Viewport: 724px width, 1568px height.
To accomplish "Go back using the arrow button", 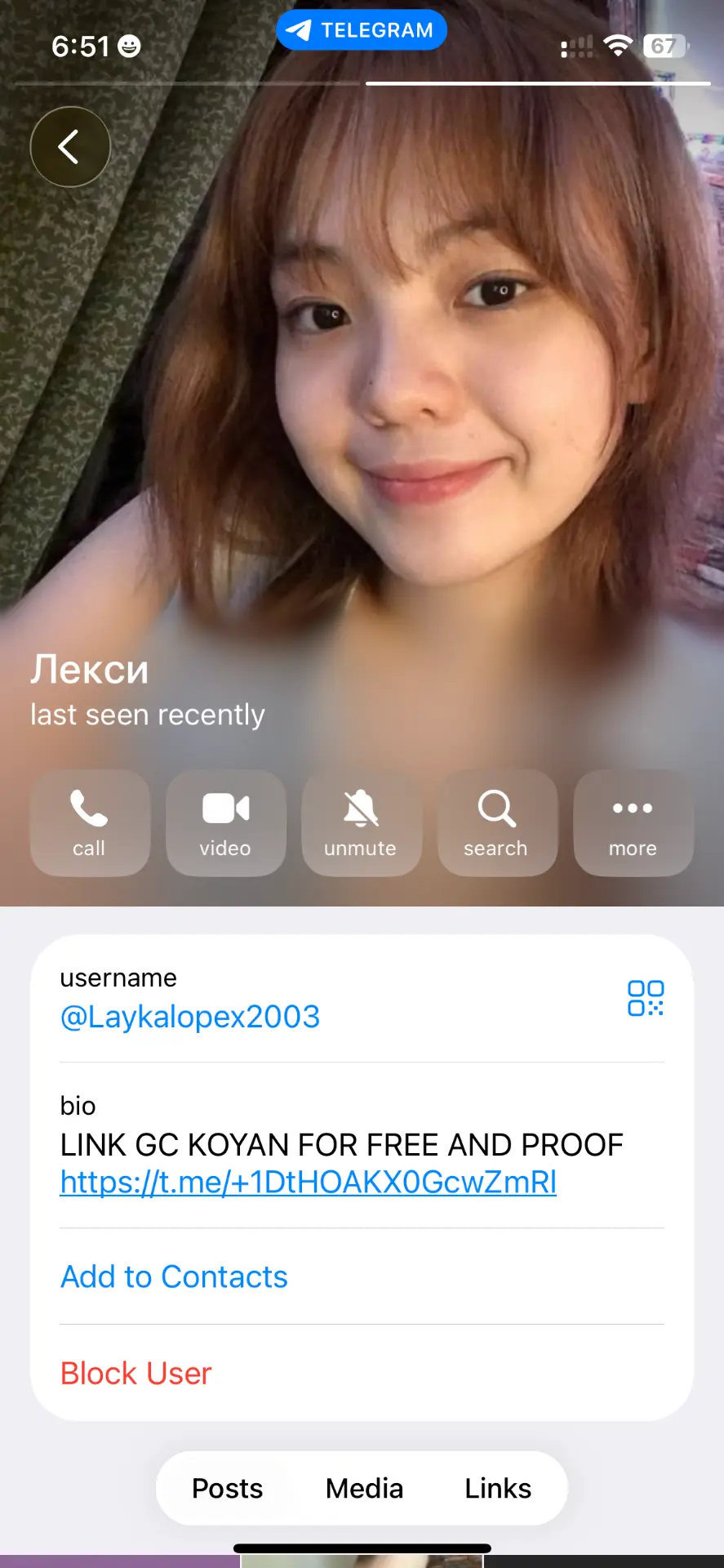I will click(x=70, y=147).
